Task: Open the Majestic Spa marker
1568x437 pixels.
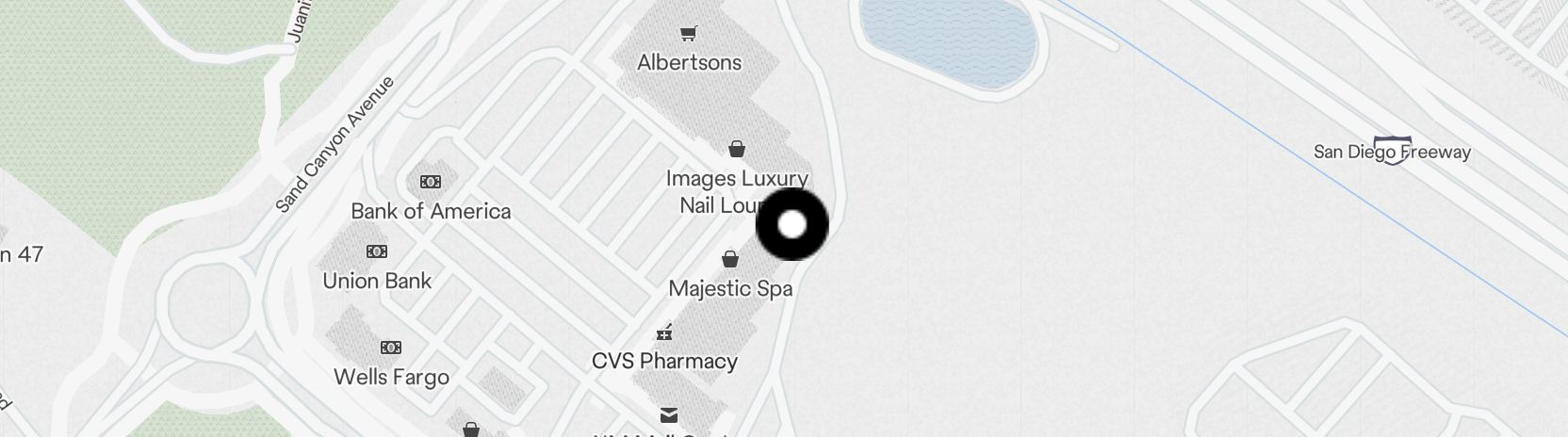Action: click(x=730, y=259)
